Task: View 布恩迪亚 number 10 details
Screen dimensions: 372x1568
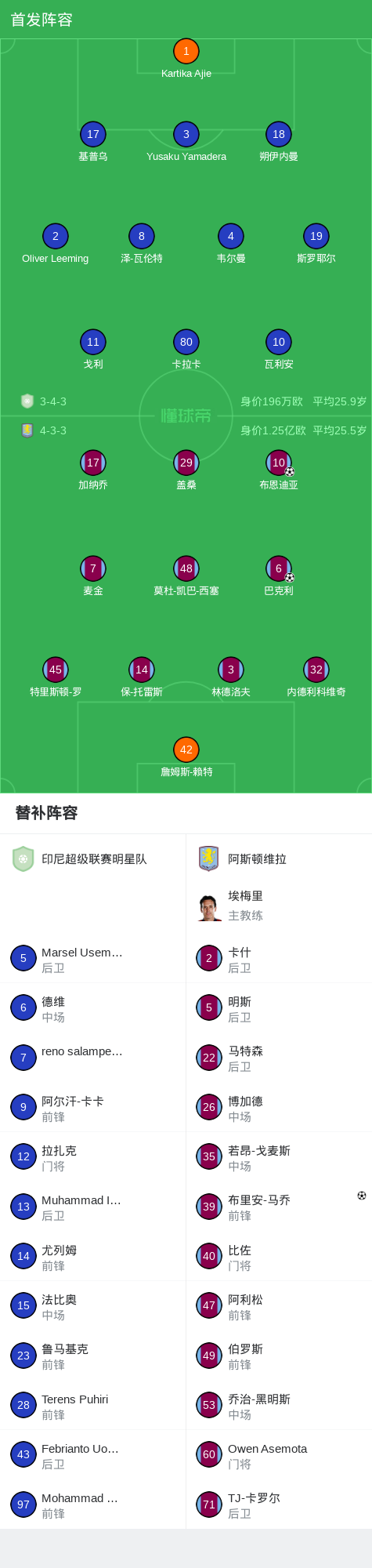Action: pos(279,470)
